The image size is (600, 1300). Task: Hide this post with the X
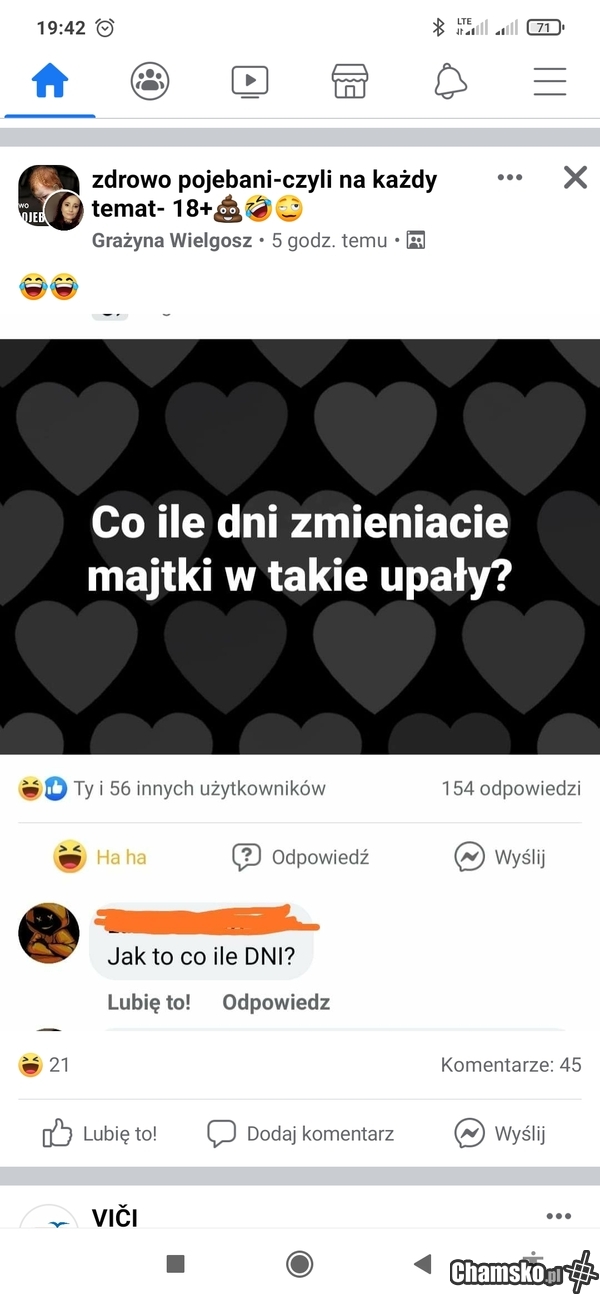(575, 178)
